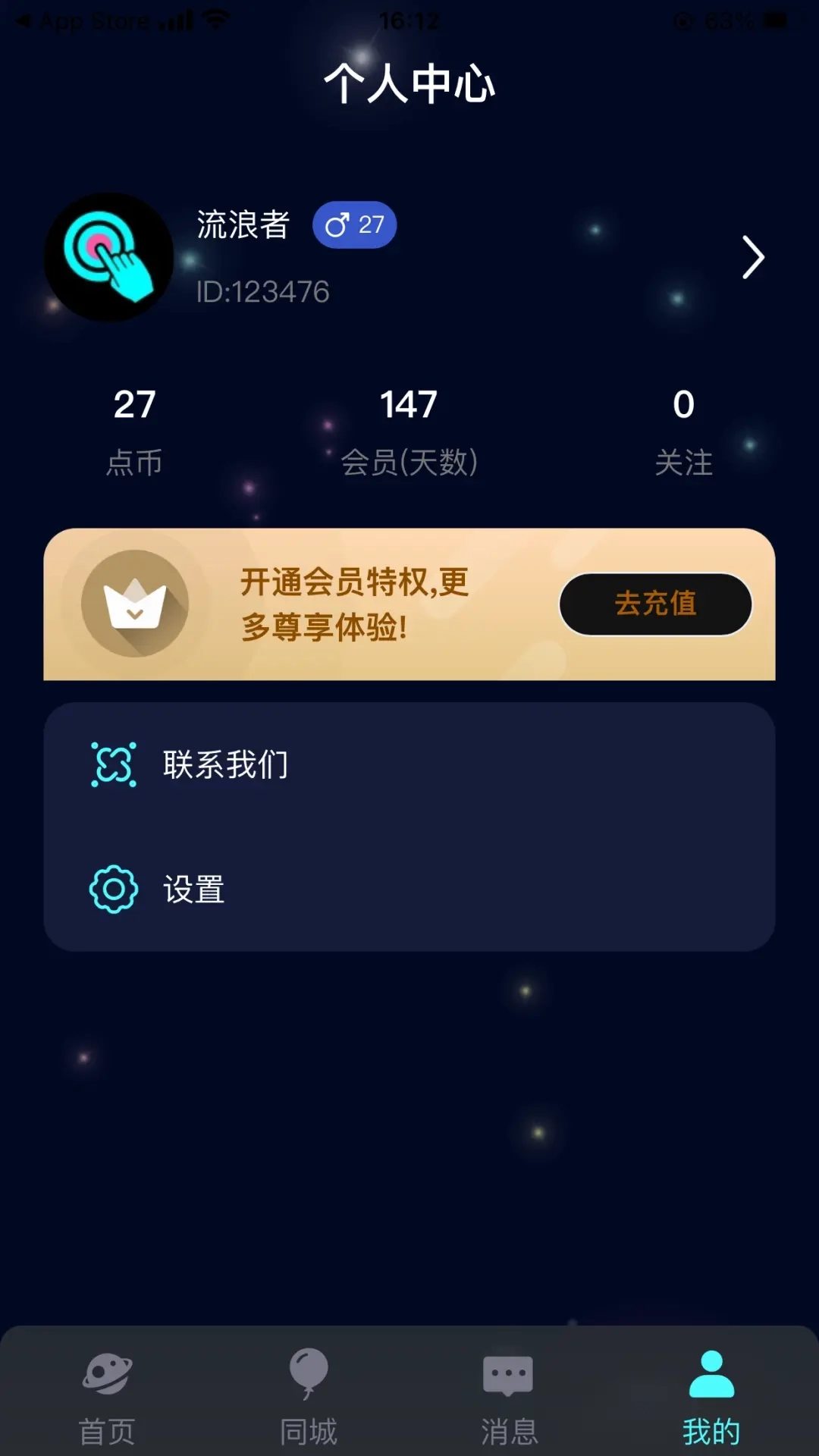Tap the battery level indicator
This screenshot has width=819, height=1456.
[773, 20]
